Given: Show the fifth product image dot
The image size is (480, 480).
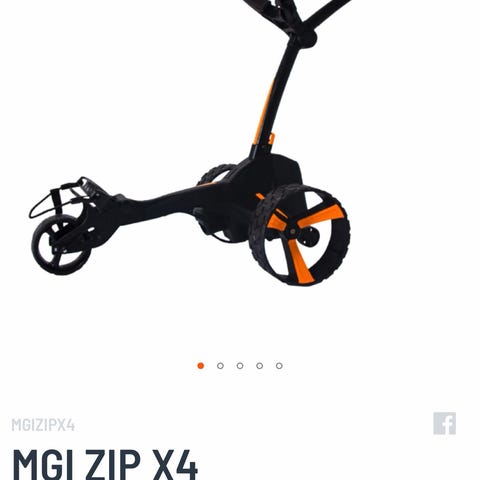Looking at the screenshot, I should (279, 366).
